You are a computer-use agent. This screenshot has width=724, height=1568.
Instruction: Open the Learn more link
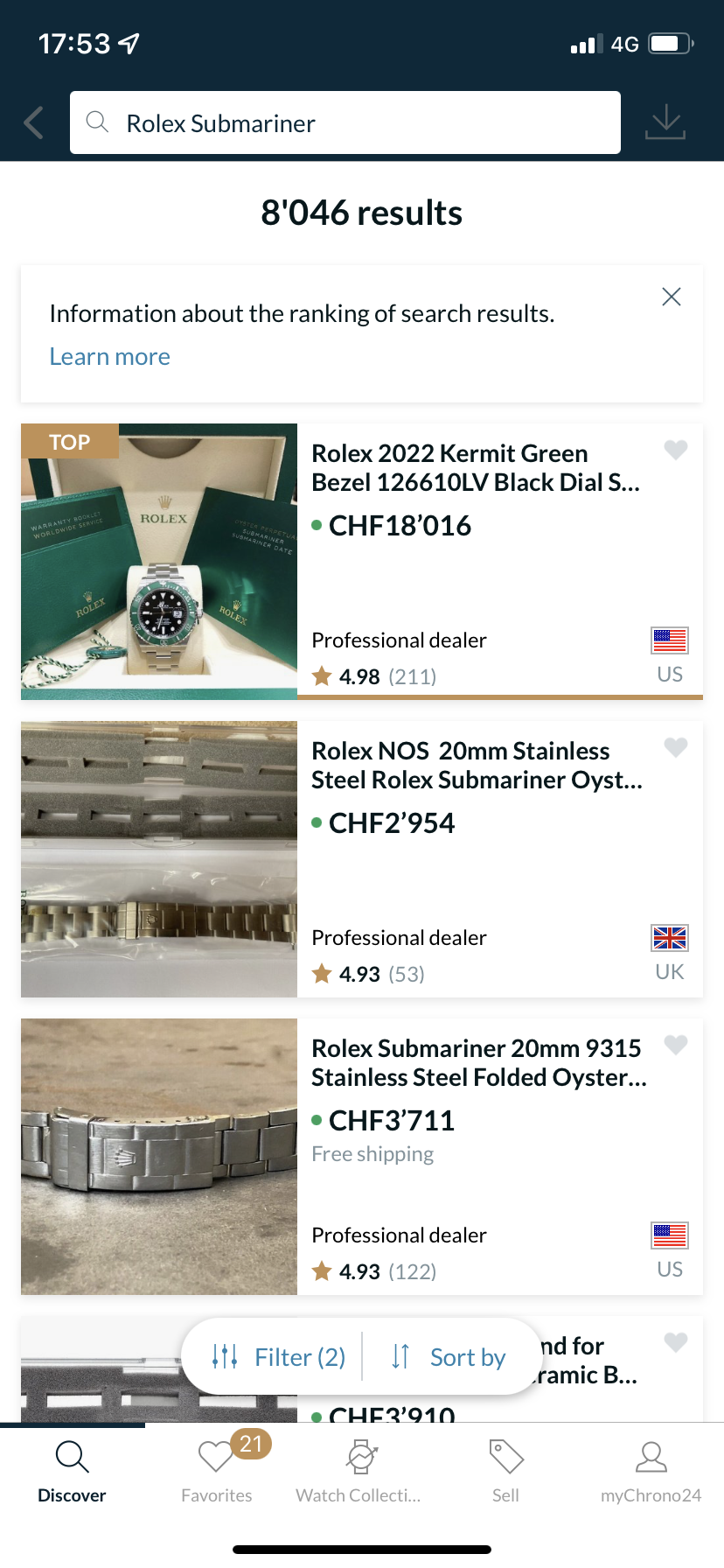[110, 357]
